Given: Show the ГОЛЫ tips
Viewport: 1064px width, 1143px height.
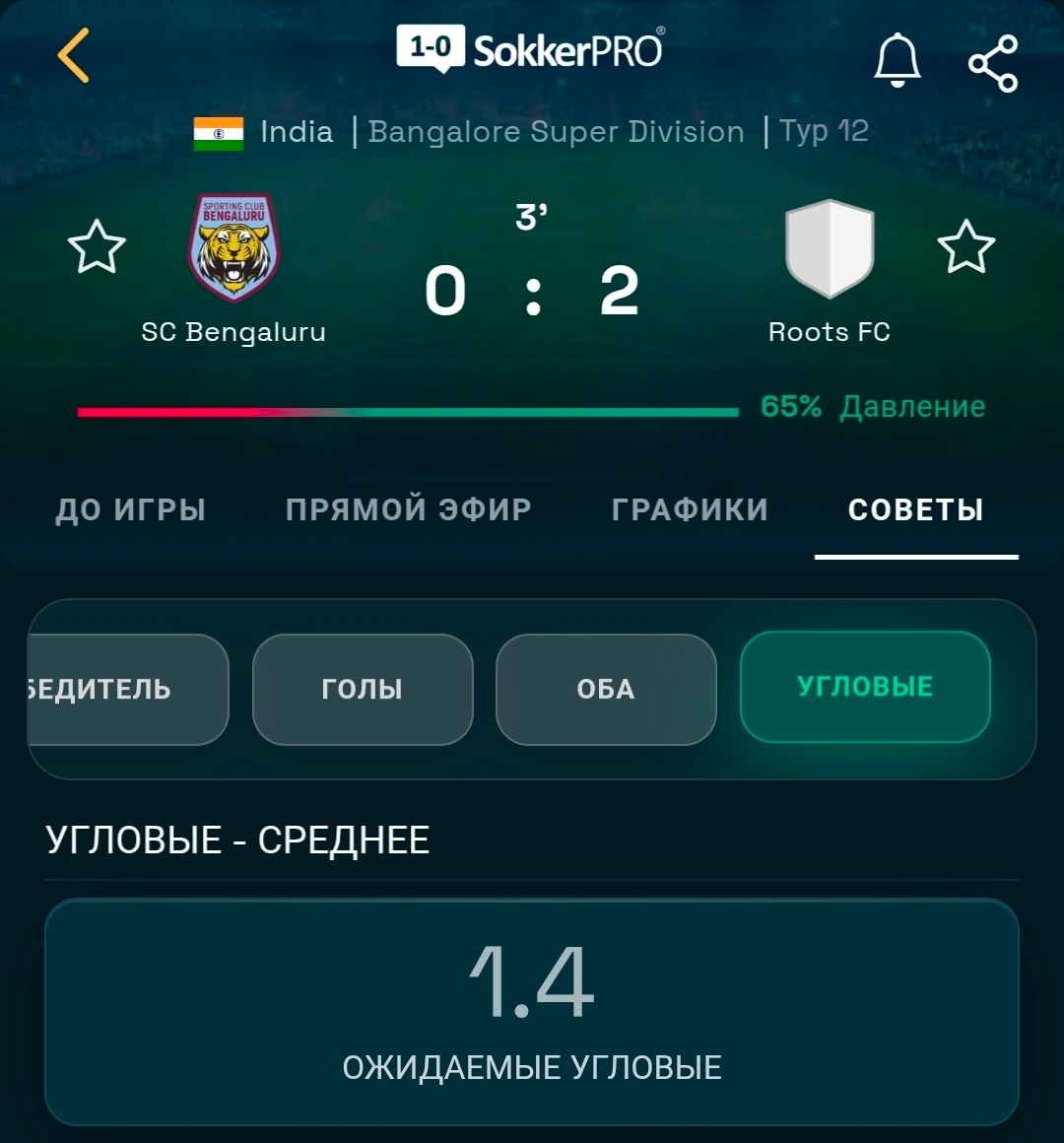Looking at the screenshot, I should (363, 689).
